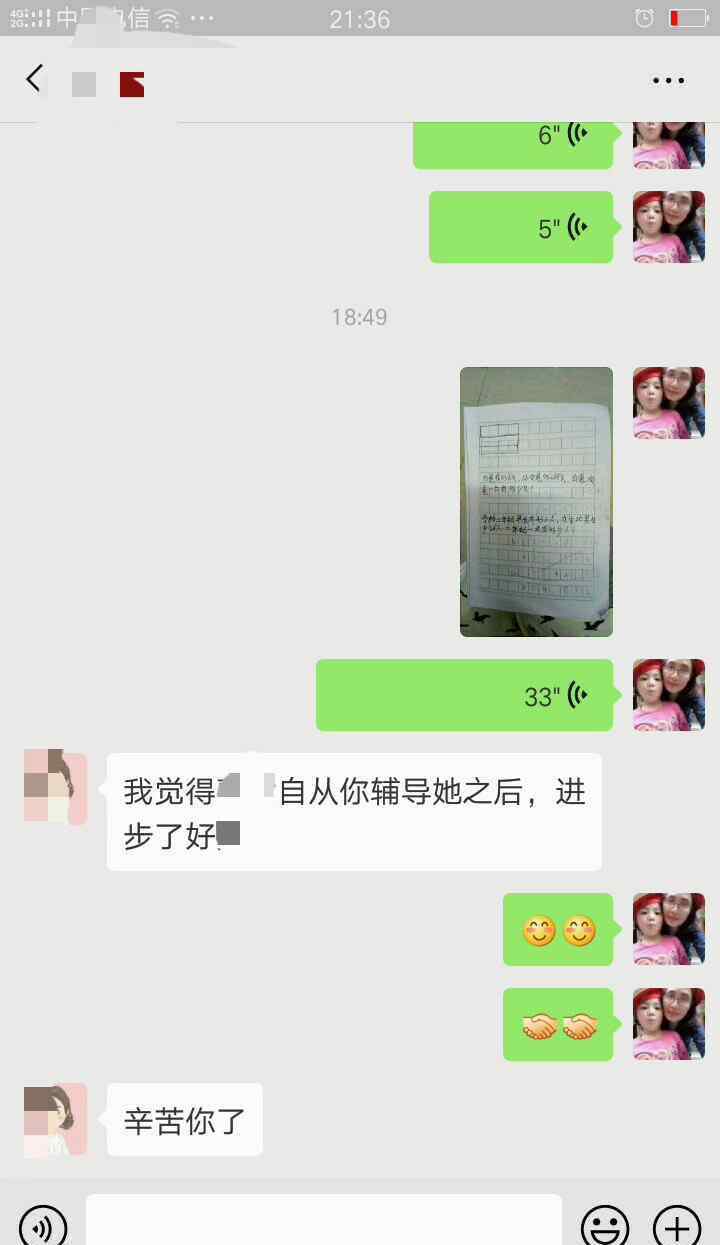This screenshot has width=720, height=1245.
Task: Open the homework photo sent at 18:49
Action: tap(536, 502)
